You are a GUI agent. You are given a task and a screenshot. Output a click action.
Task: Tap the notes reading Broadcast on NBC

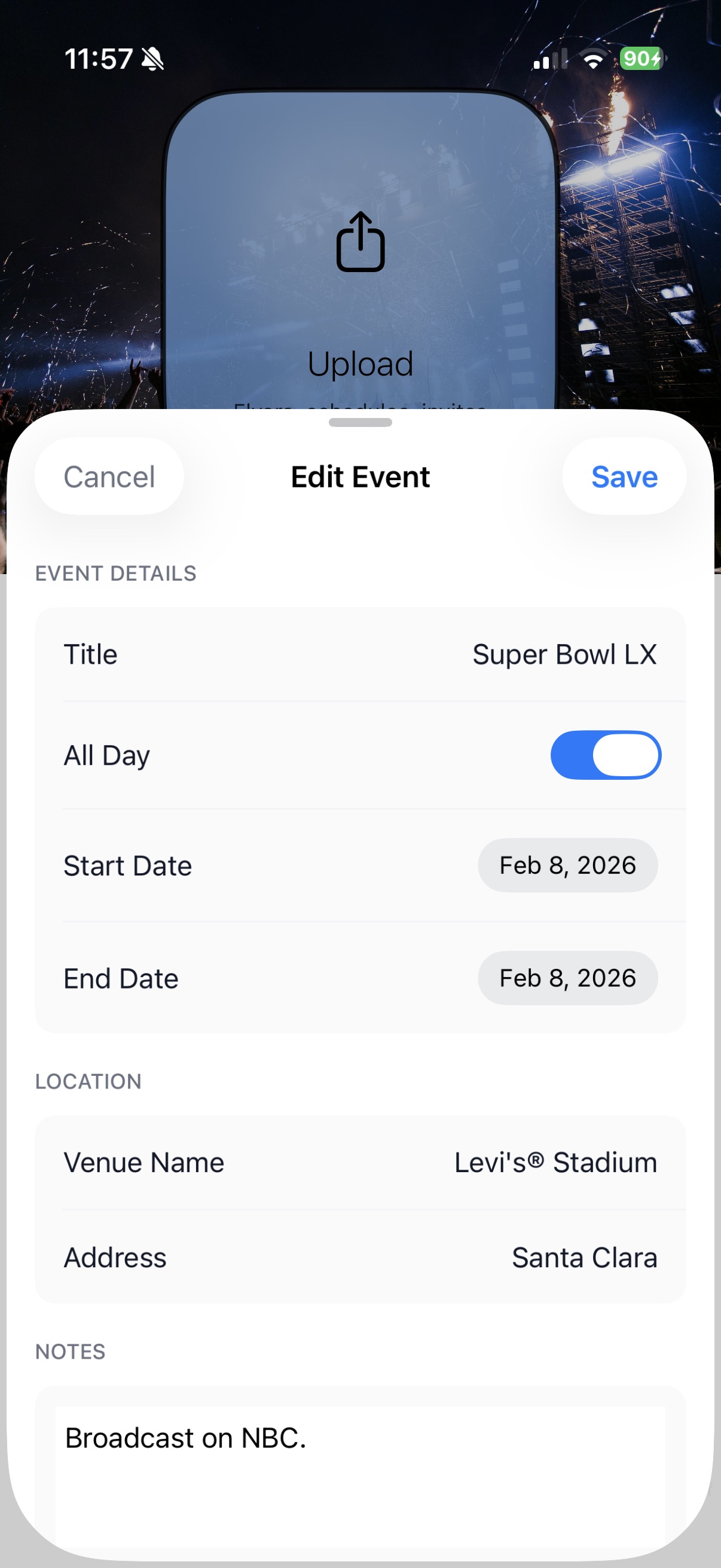pyautogui.click(x=186, y=1438)
